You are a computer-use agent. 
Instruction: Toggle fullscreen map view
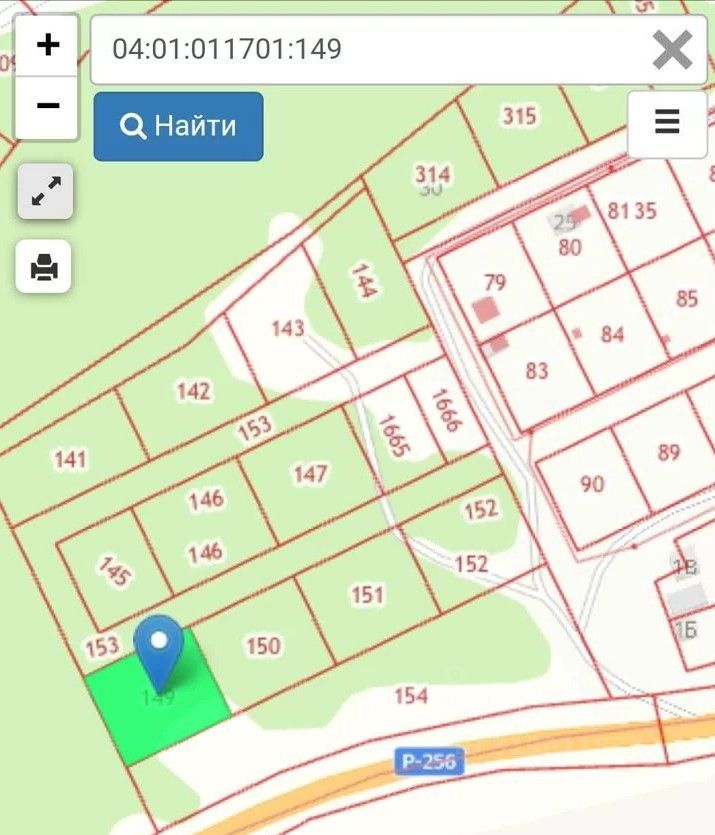pyautogui.click(x=45, y=191)
